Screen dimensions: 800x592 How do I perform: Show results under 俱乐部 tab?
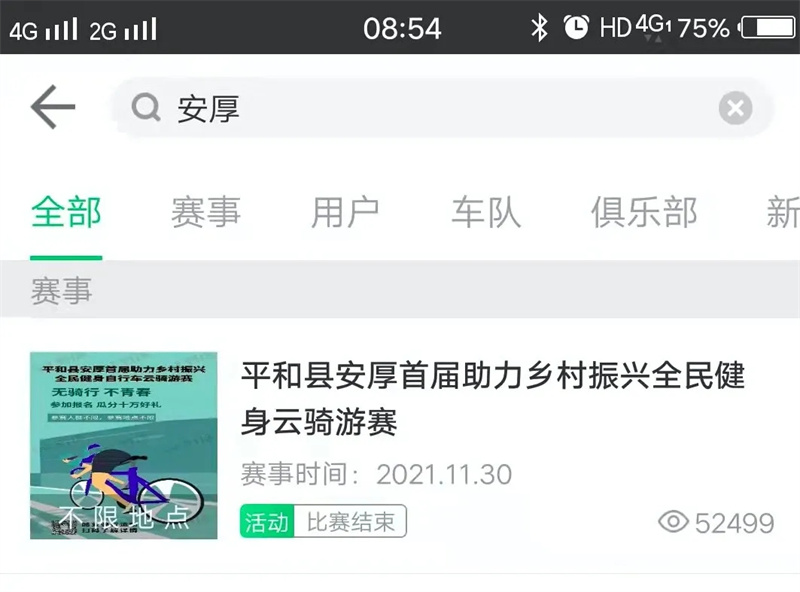pyautogui.click(x=644, y=212)
